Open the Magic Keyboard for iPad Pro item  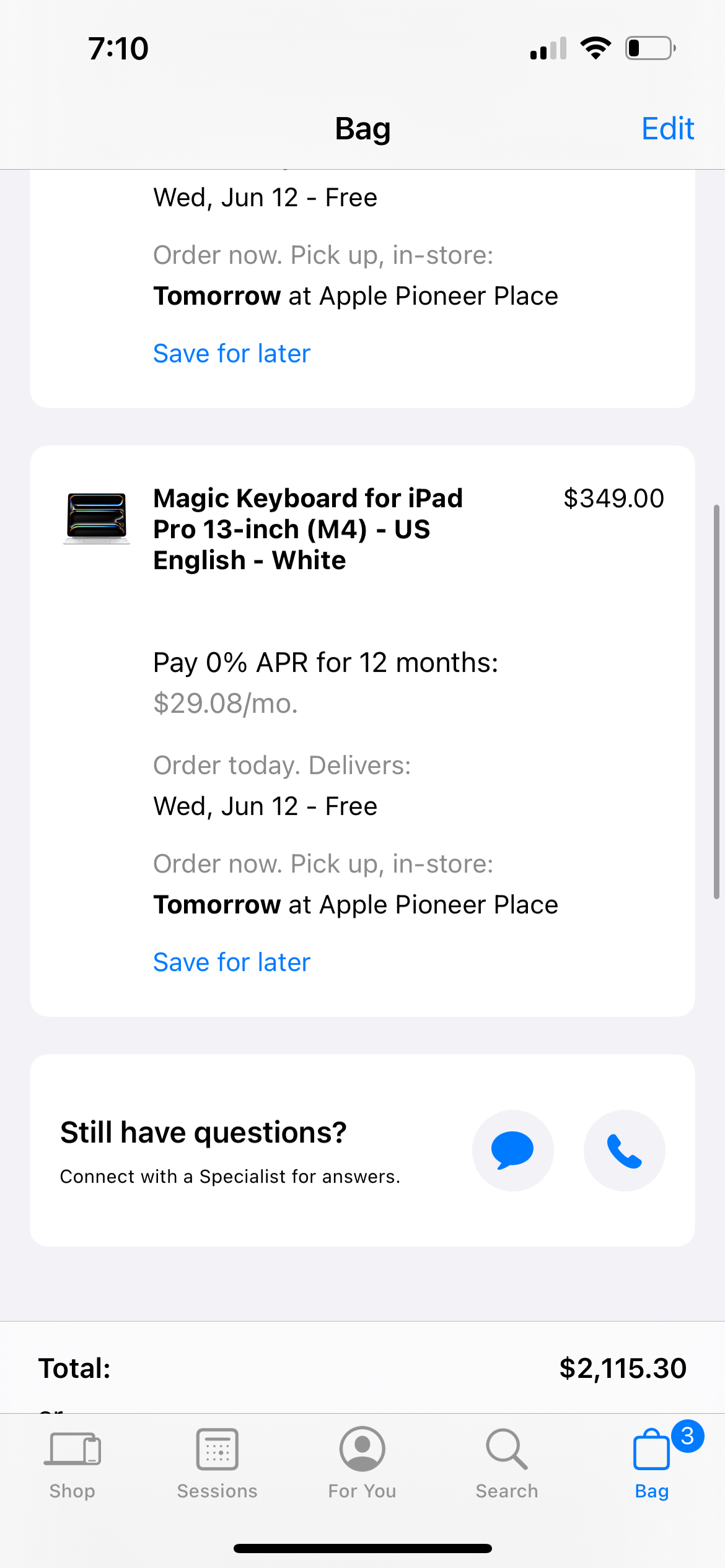point(308,529)
